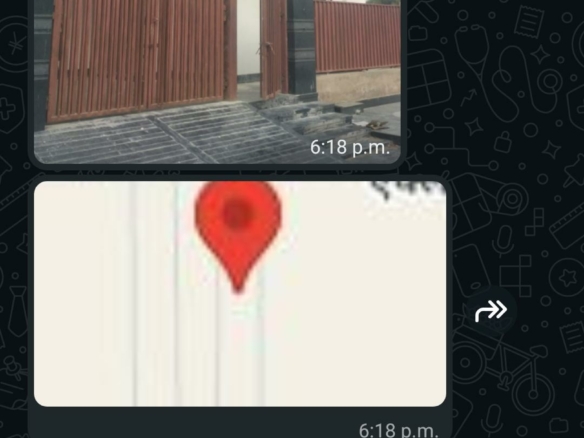The width and height of the screenshot is (584, 438).
Task: Forward the shared location message
Action: pos(491,310)
